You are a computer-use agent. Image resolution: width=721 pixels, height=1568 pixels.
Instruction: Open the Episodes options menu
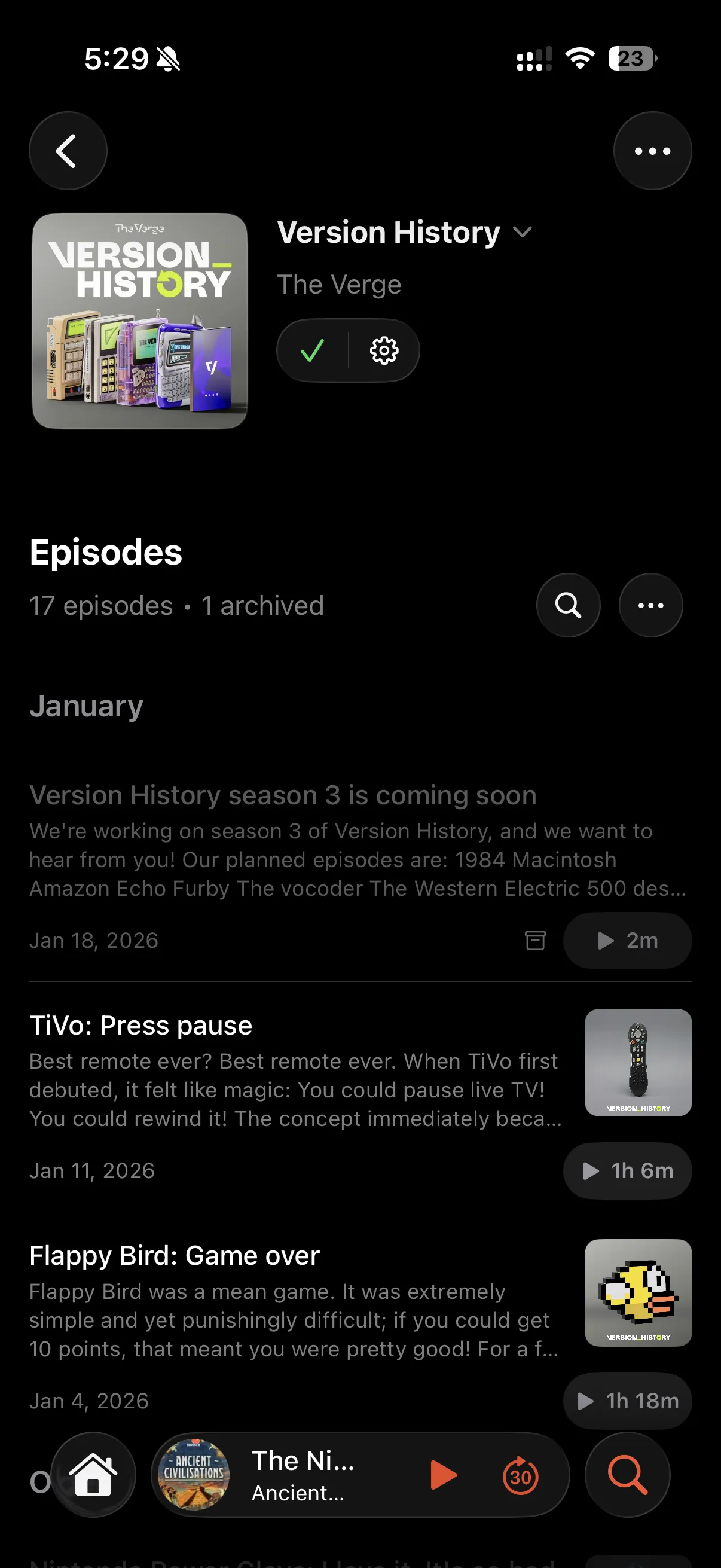tap(650, 605)
